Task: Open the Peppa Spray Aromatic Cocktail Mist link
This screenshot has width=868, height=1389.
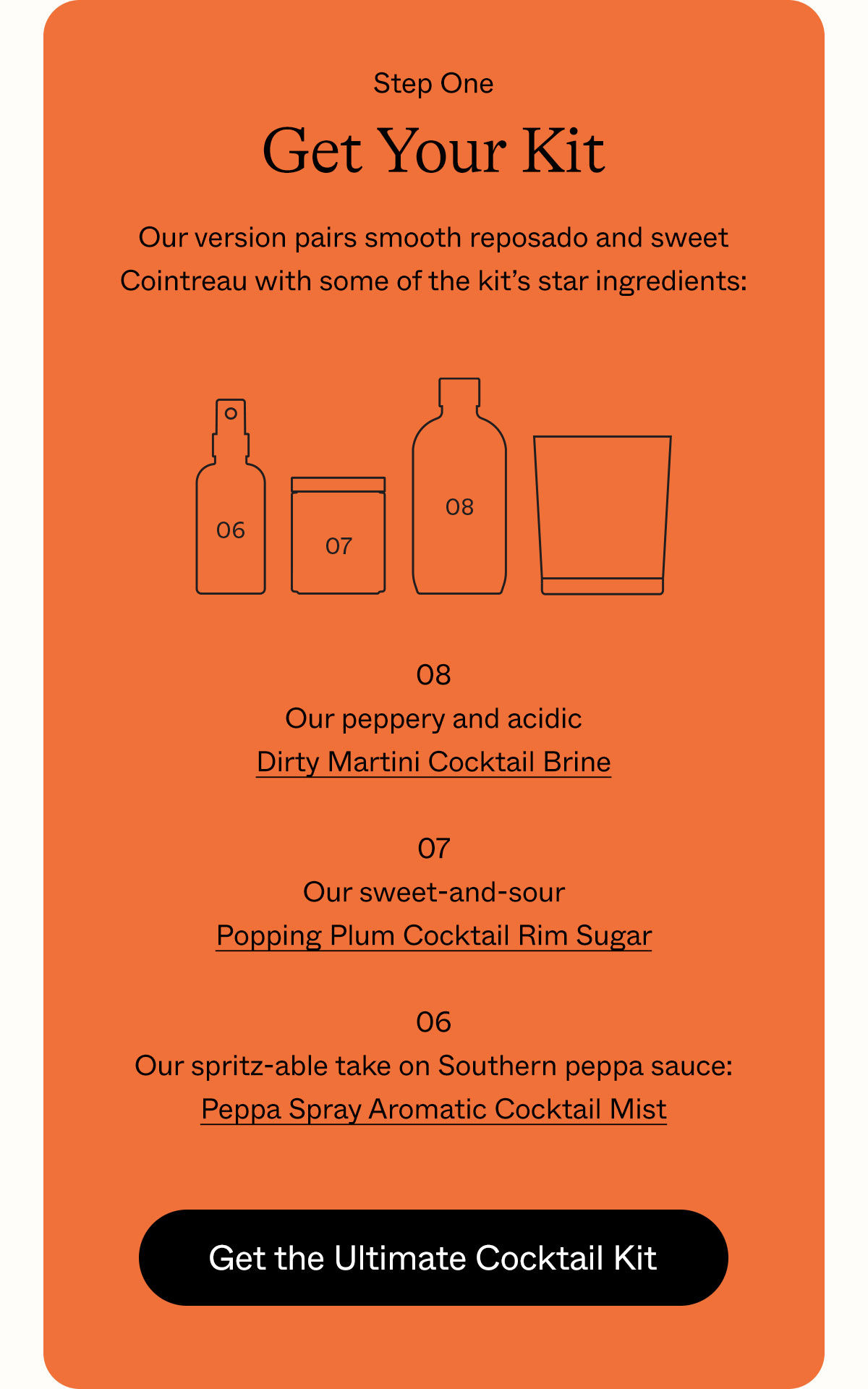Action: click(434, 1109)
